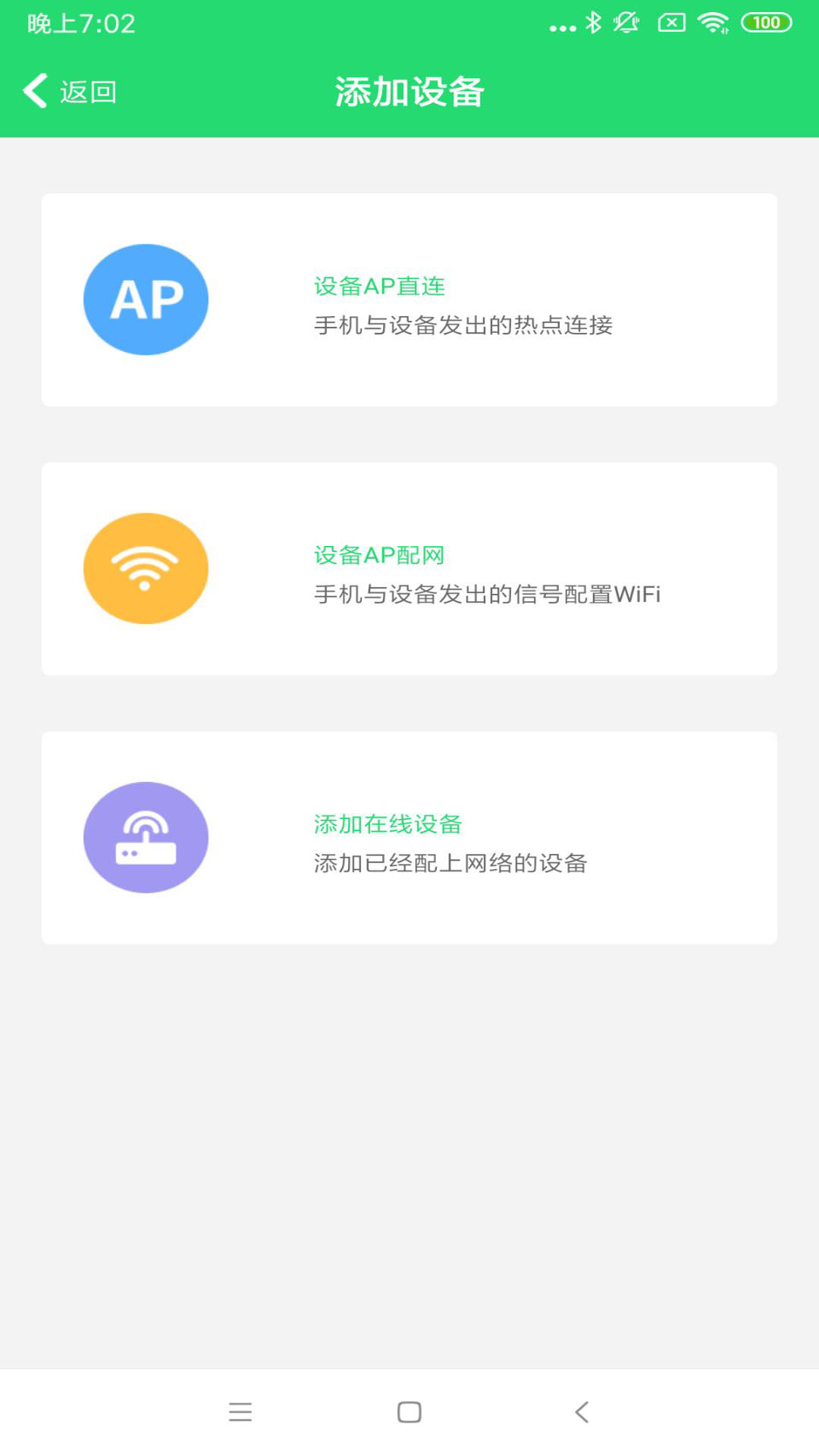
Task: Tap the muted notification icon in the status bar
Action: coord(626,23)
